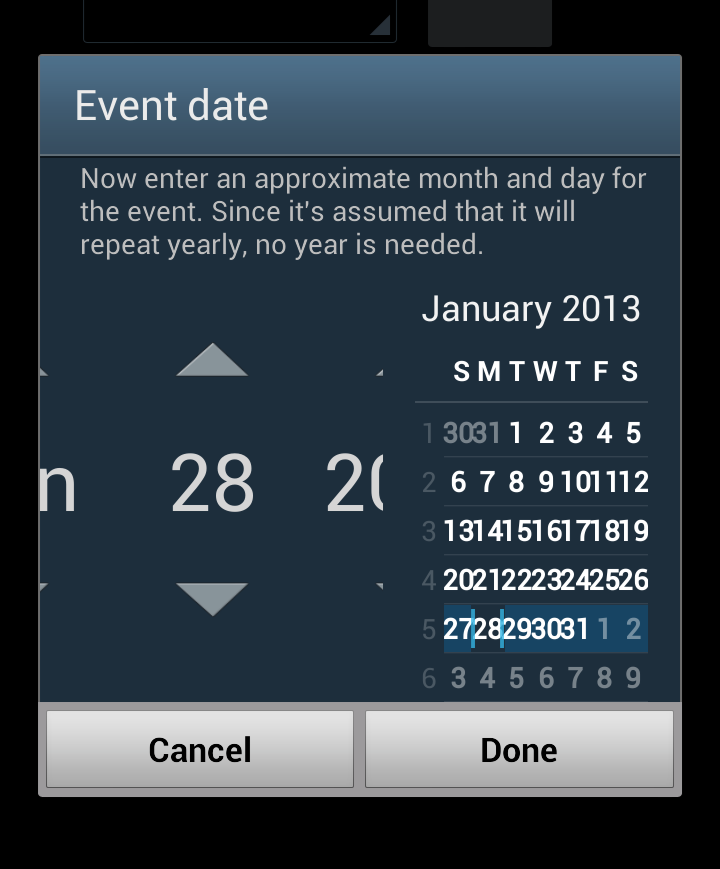Cancel the event date dialog
The image size is (720, 869).
200,750
